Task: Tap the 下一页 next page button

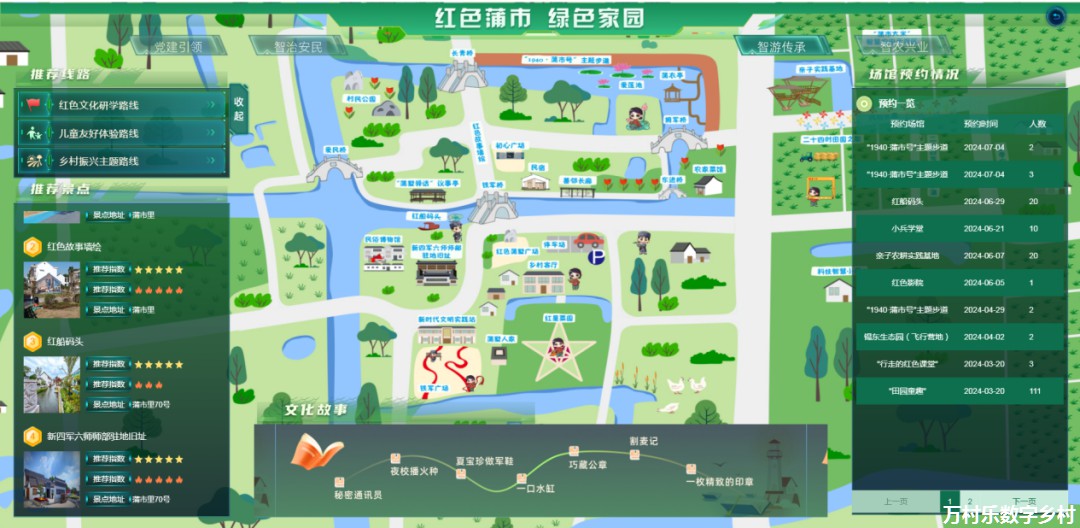Action: pyautogui.click(x=1023, y=501)
